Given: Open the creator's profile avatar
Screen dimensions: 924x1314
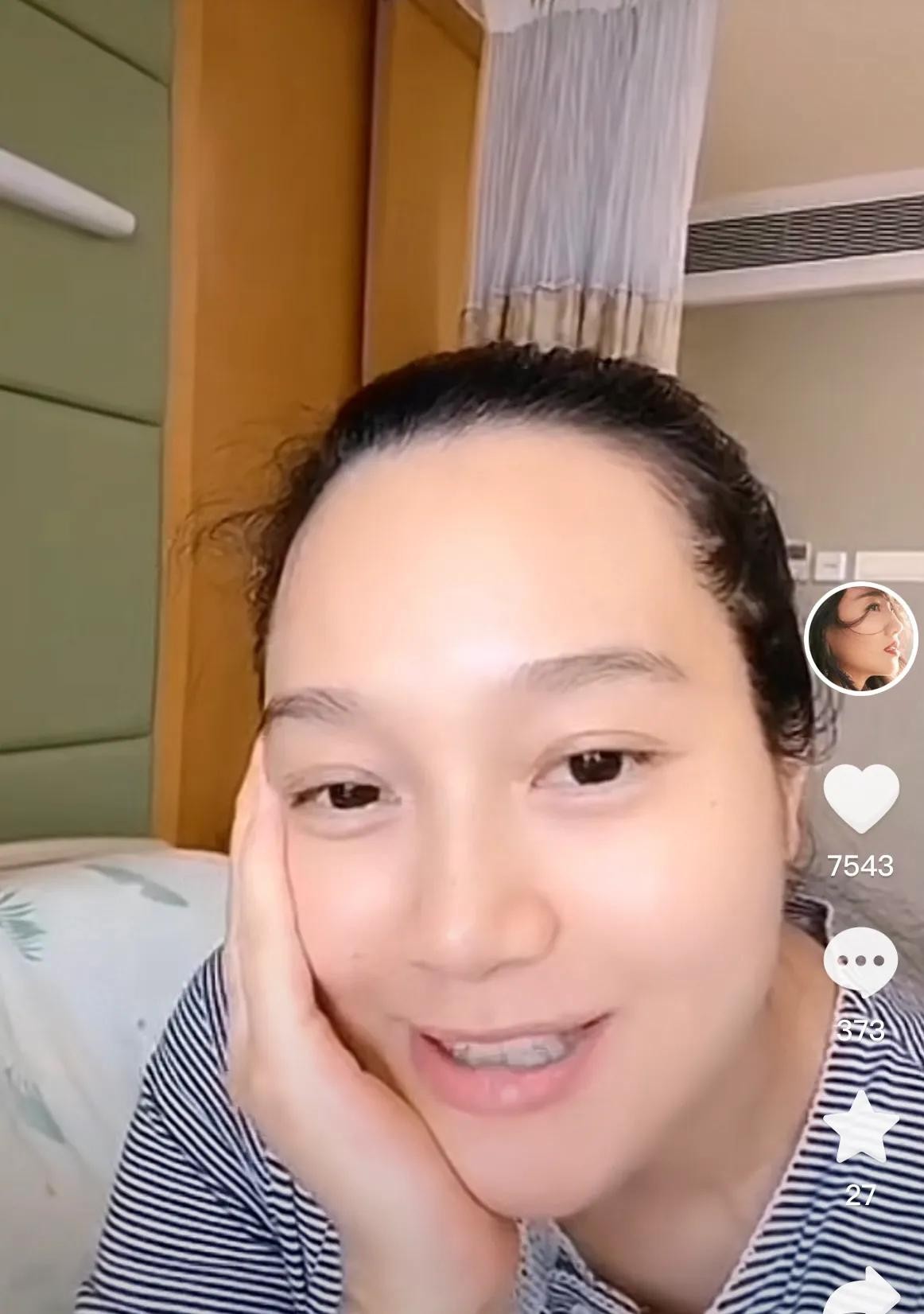Looking at the screenshot, I should [861, 638].
